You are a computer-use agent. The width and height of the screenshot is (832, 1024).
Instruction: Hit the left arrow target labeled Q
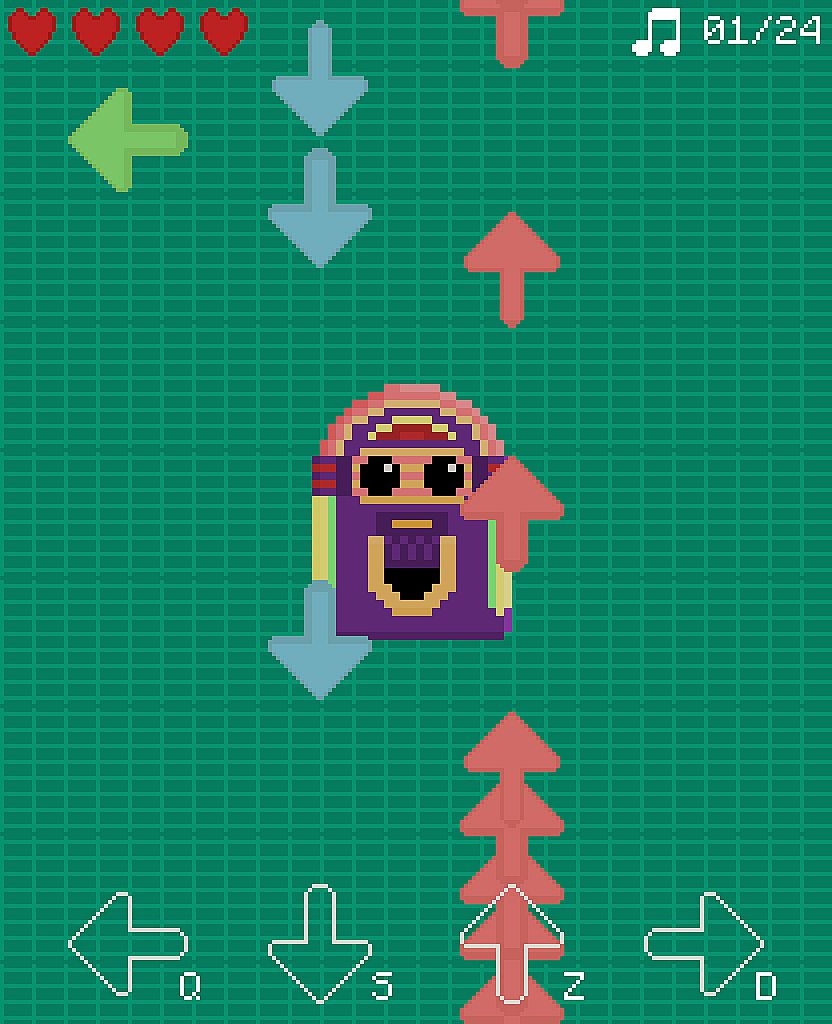(127, 943)
